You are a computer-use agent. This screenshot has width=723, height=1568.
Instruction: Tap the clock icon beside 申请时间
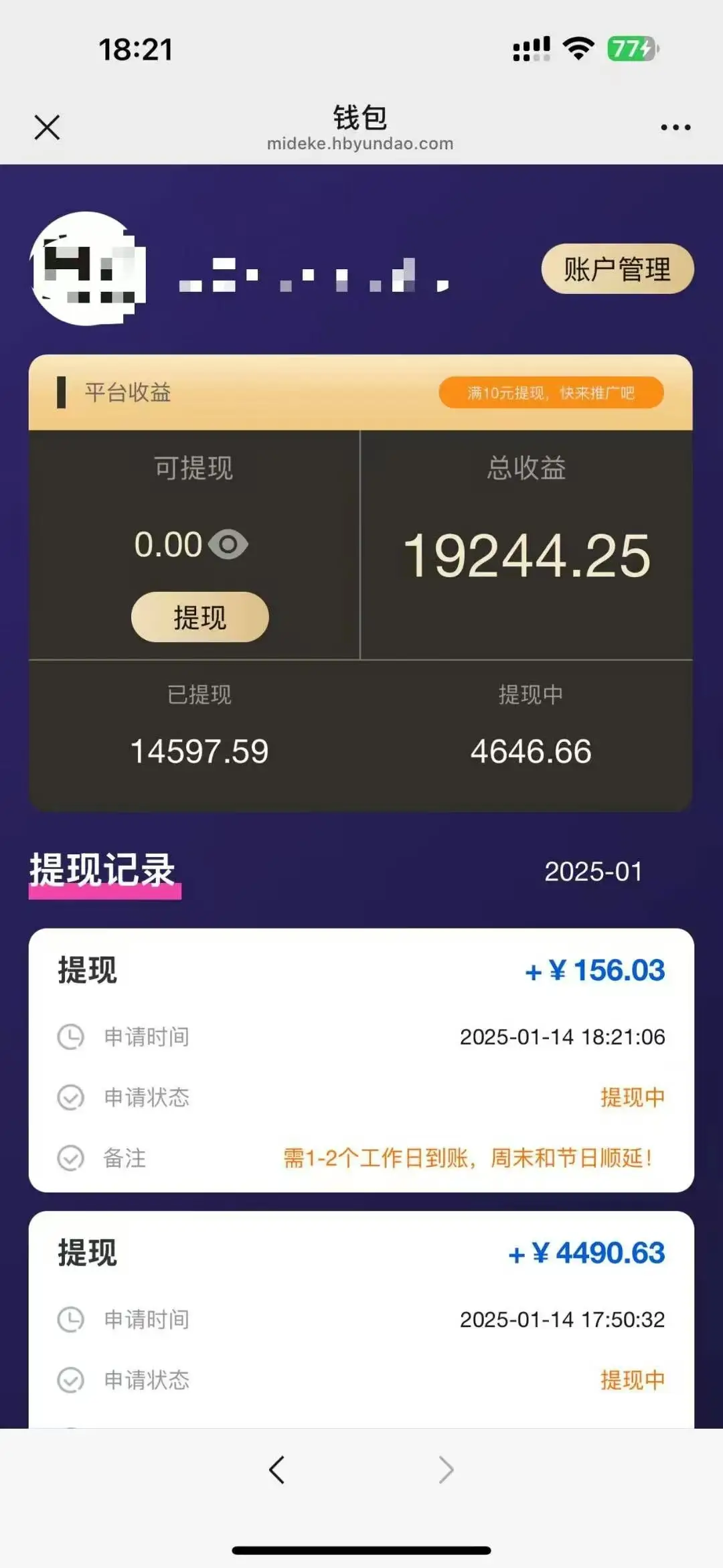pos(71,1036)
